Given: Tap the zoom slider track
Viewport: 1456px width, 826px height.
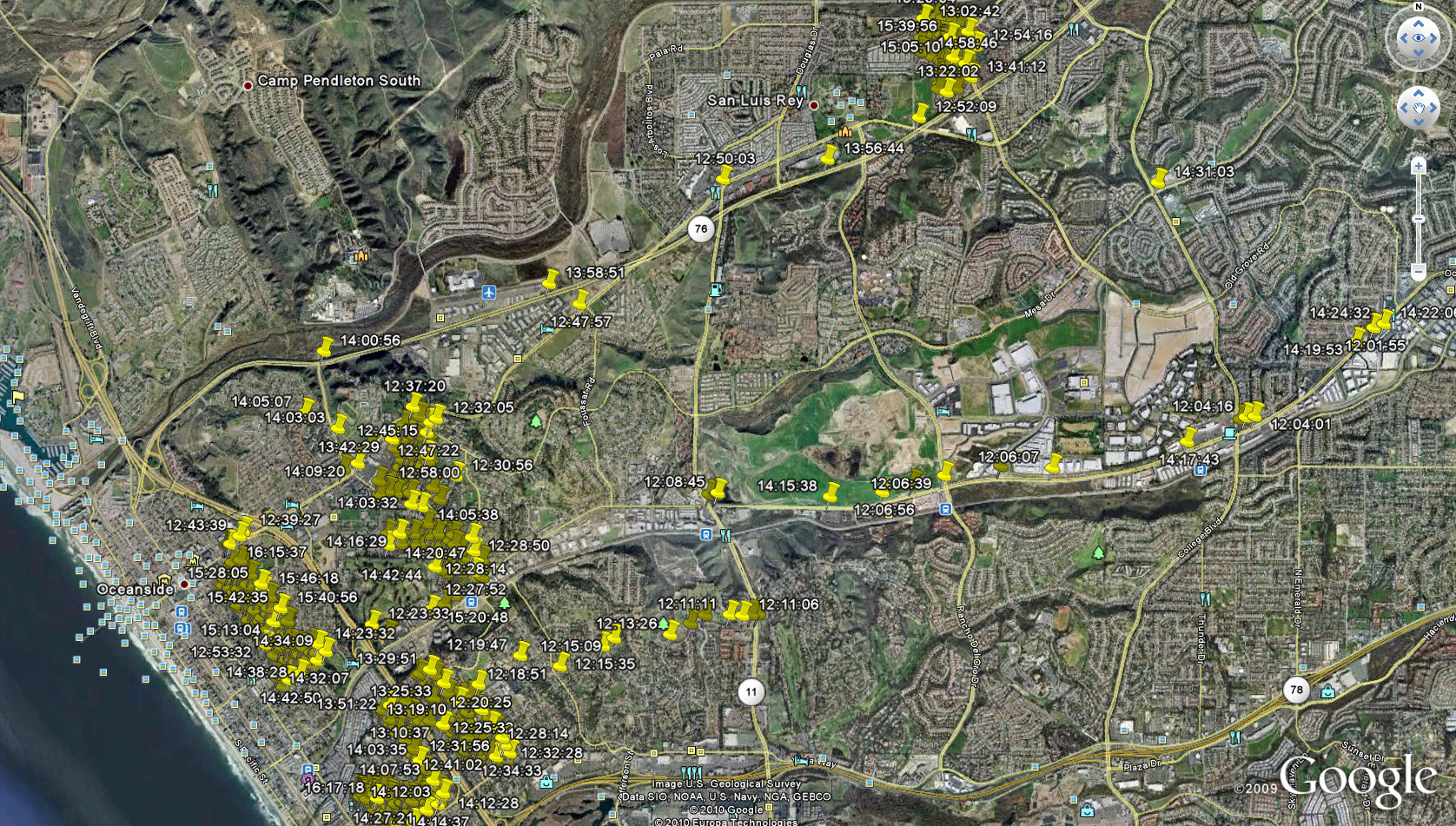Looking at the screenshot, I should tap(1418, 219).
